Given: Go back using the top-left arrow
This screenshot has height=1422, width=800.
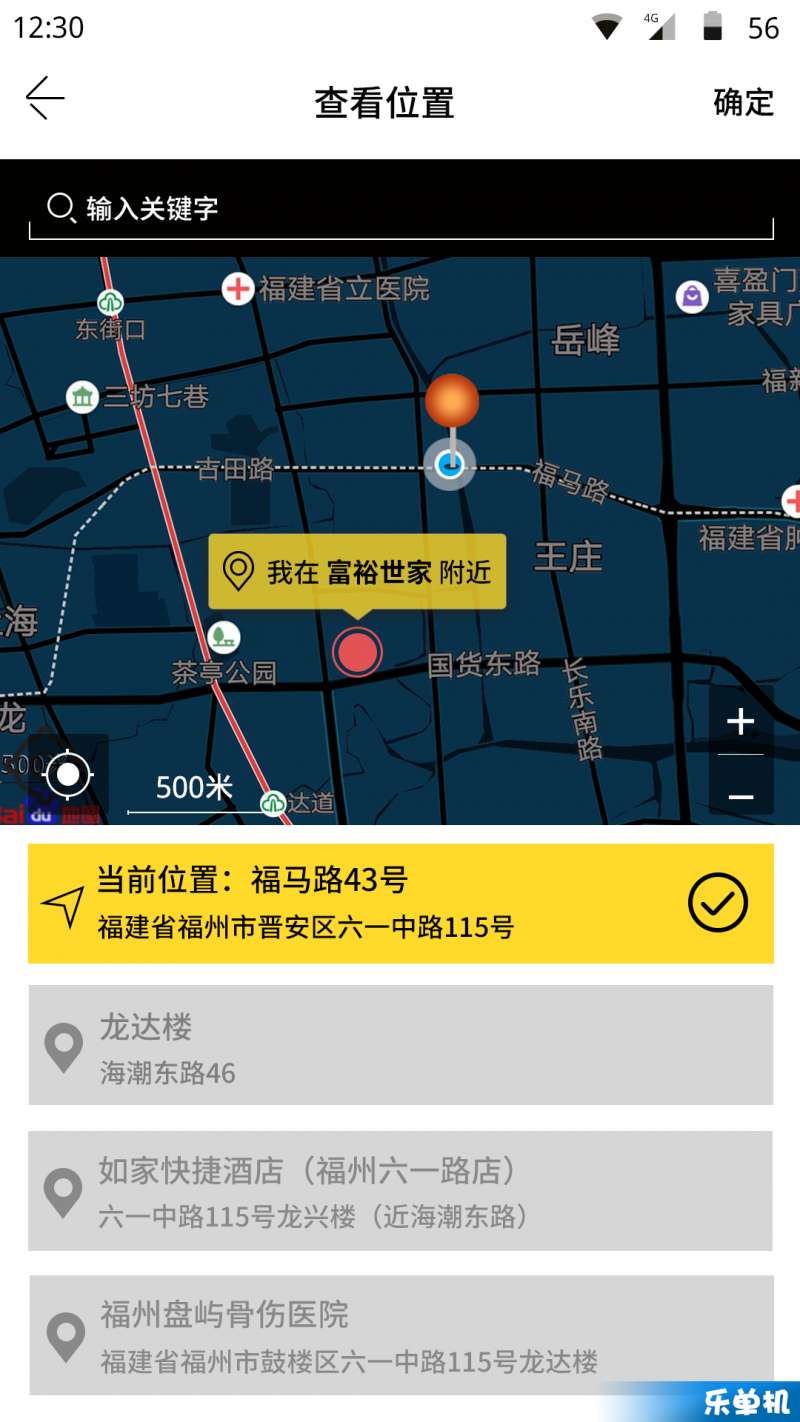Looking at the screenshot, I should point(45,99).
